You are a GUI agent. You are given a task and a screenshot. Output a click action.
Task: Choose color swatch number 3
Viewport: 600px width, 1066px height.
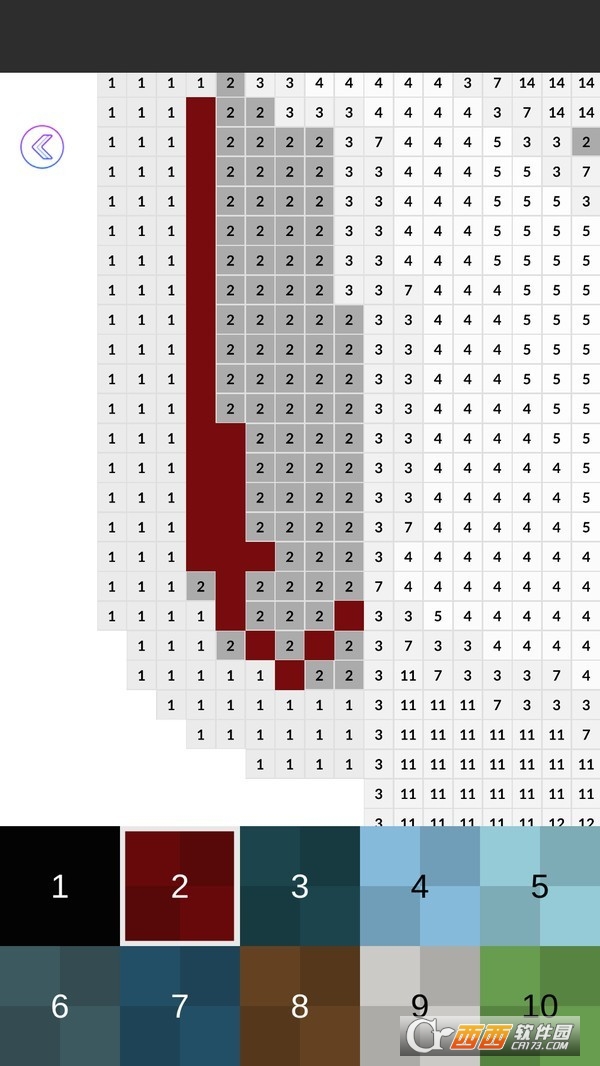300,886
